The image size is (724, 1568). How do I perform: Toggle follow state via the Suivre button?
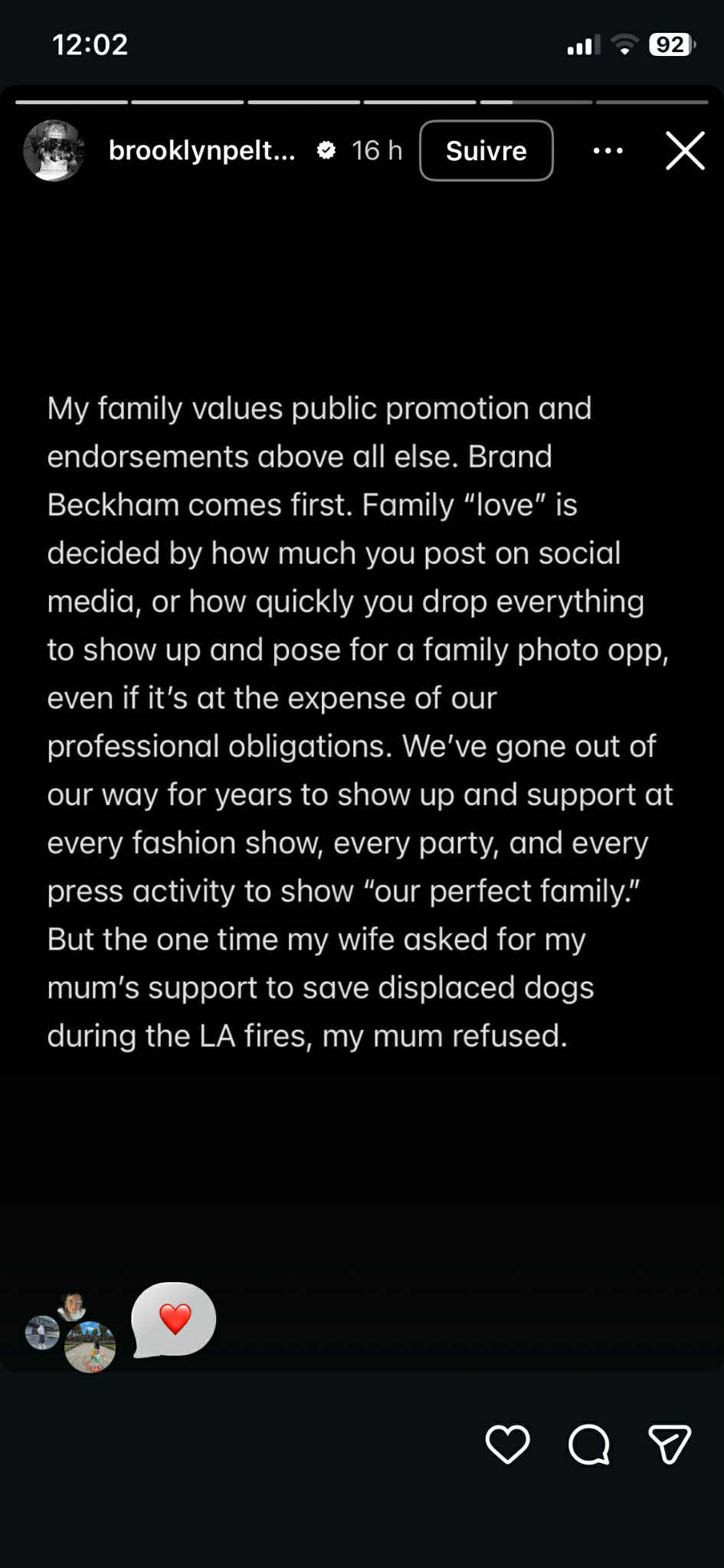(486, 150)
